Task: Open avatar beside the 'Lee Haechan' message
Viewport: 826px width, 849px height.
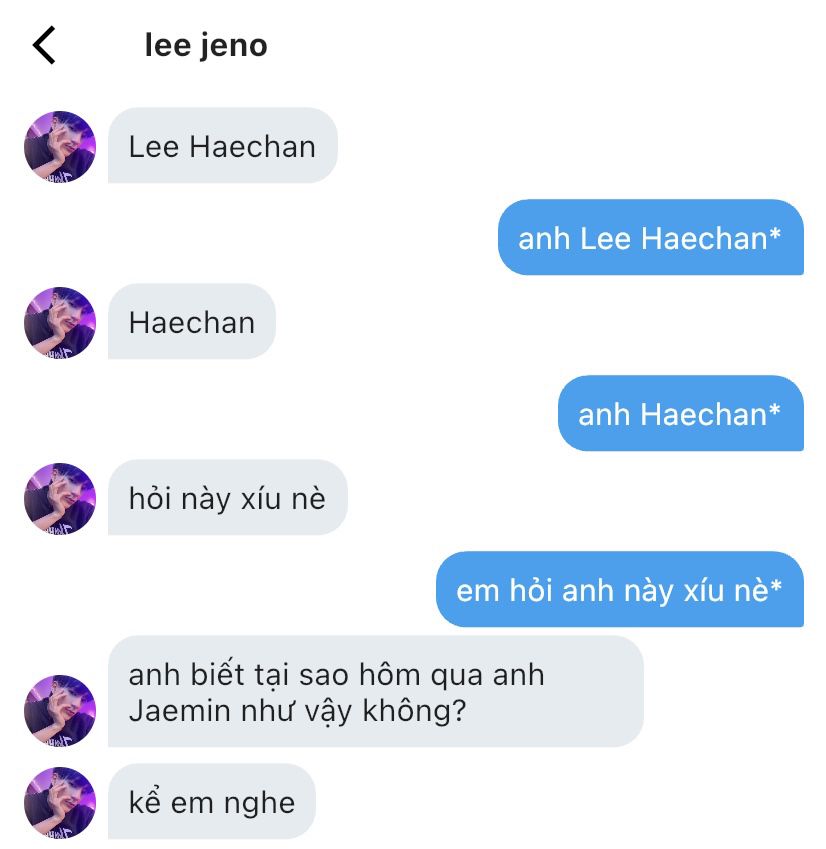Action: coord(60,147)
